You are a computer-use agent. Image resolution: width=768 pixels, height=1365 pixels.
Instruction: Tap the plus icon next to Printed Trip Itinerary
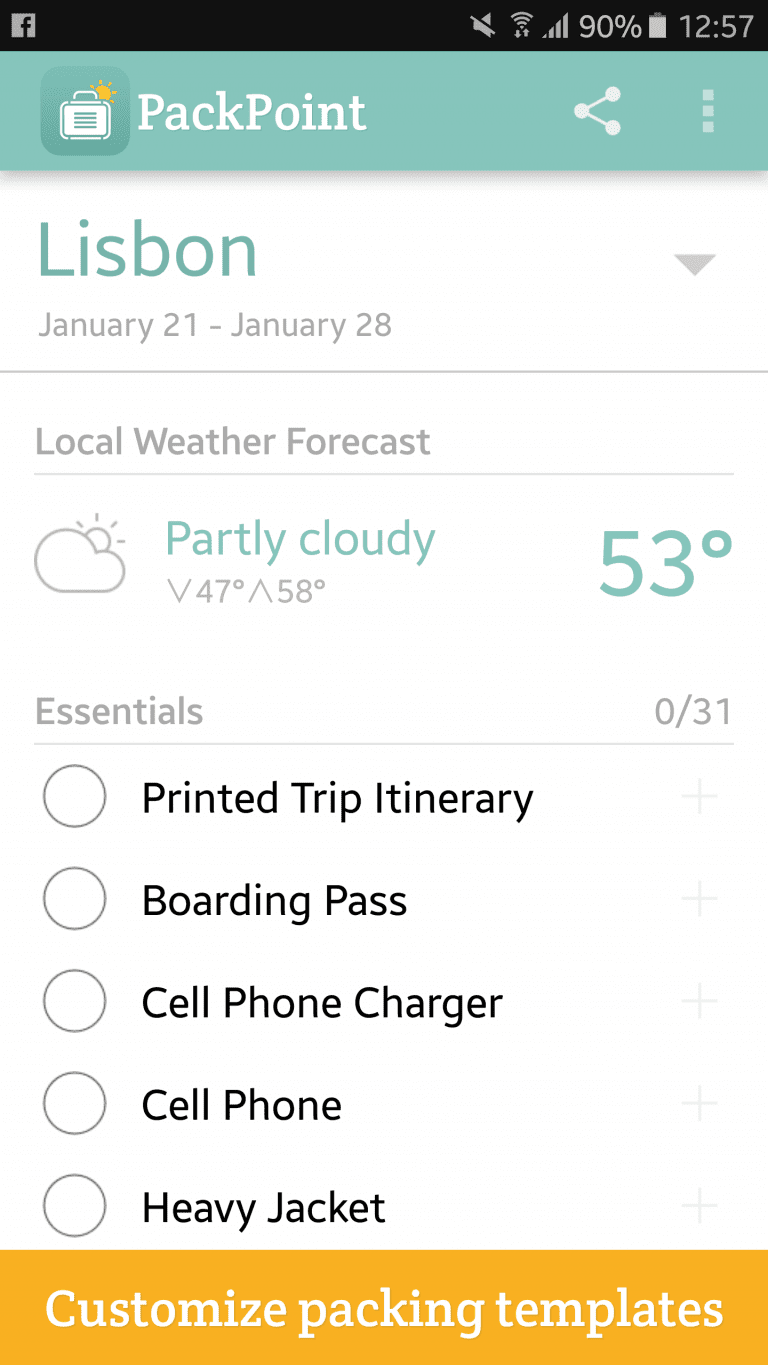tap(699, 797)
